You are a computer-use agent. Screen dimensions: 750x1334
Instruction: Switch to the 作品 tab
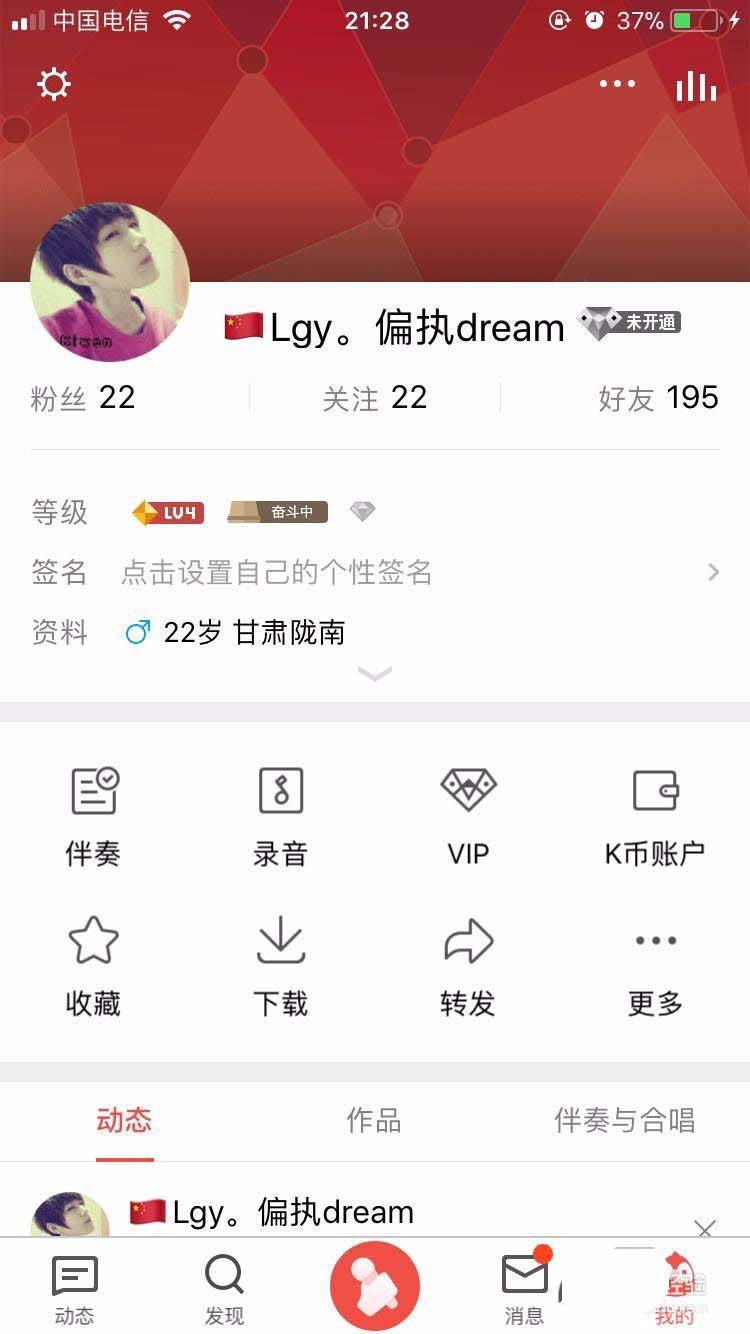(x=374, y=1121)
